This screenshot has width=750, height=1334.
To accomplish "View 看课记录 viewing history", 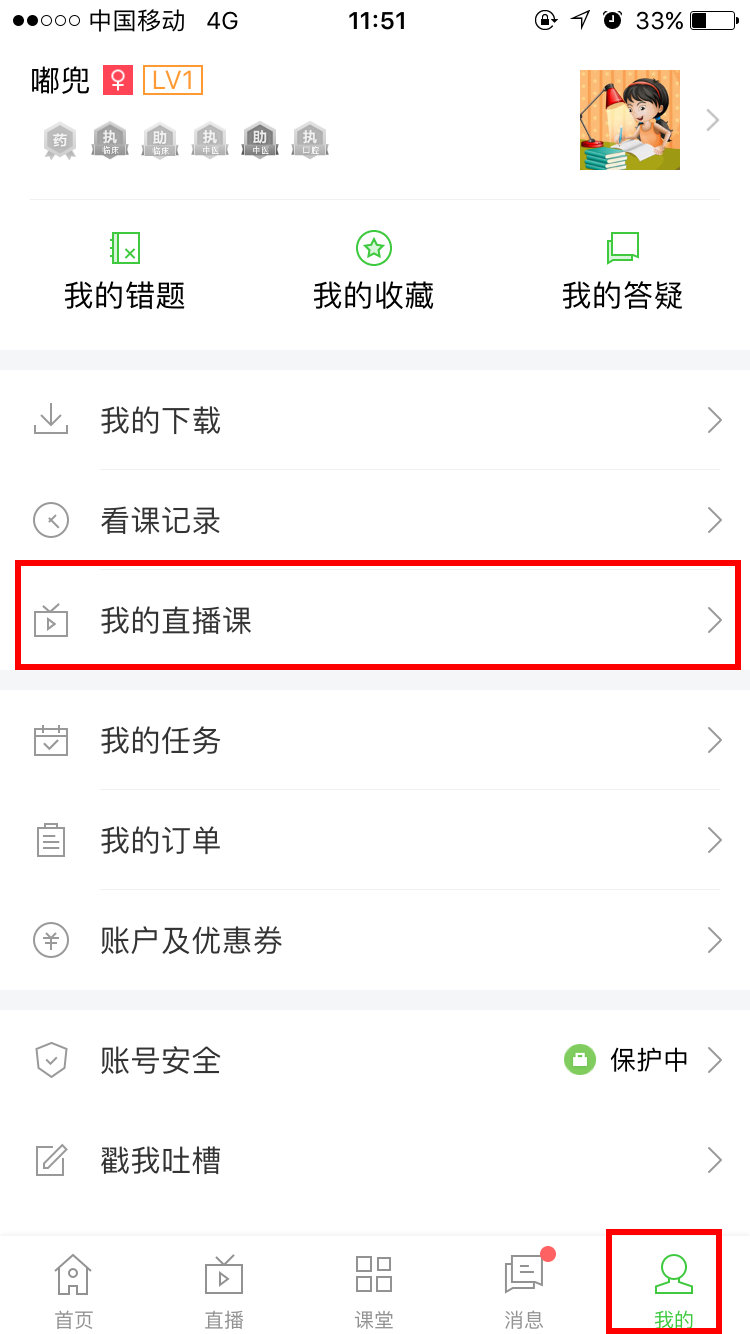I will [375, 520].
